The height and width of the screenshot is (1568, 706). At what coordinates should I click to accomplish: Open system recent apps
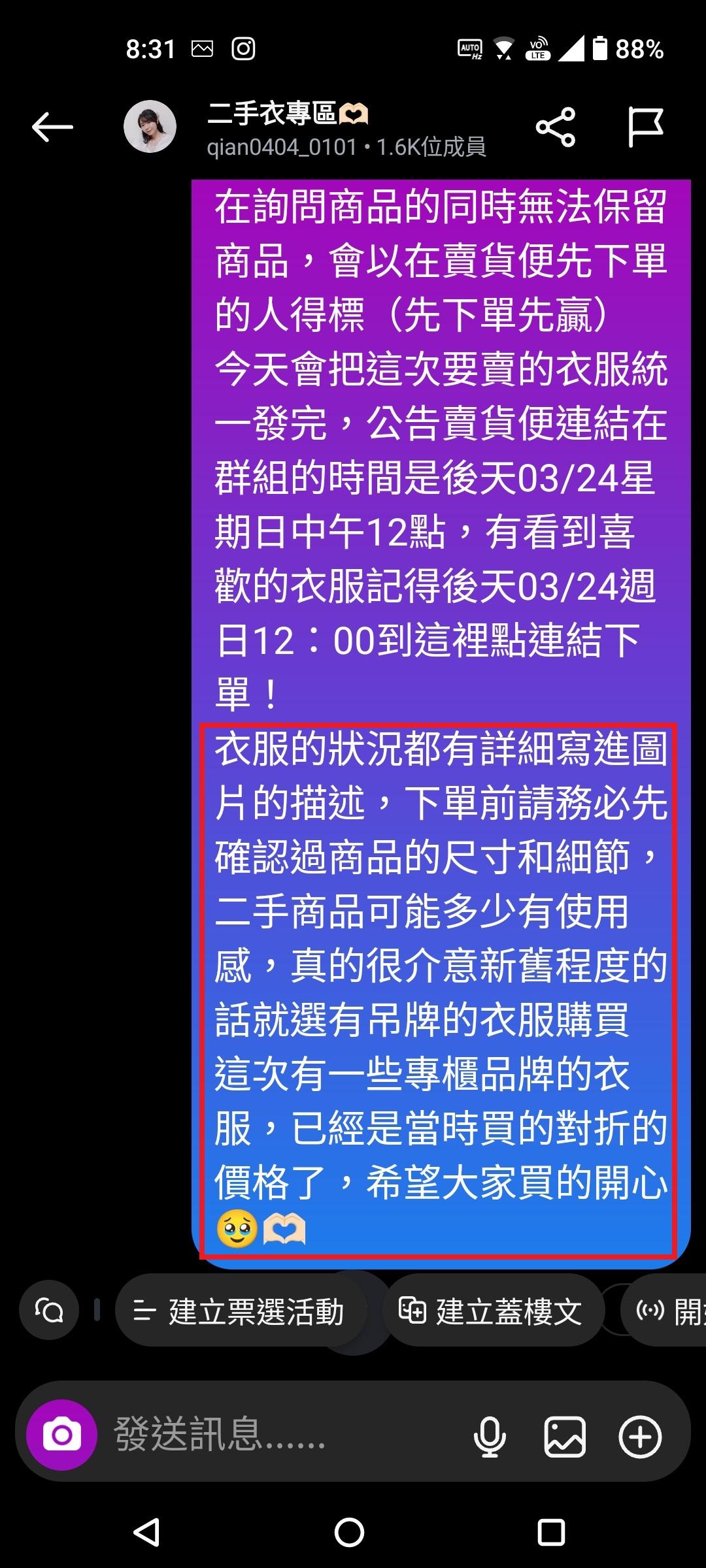(550, 1532)
